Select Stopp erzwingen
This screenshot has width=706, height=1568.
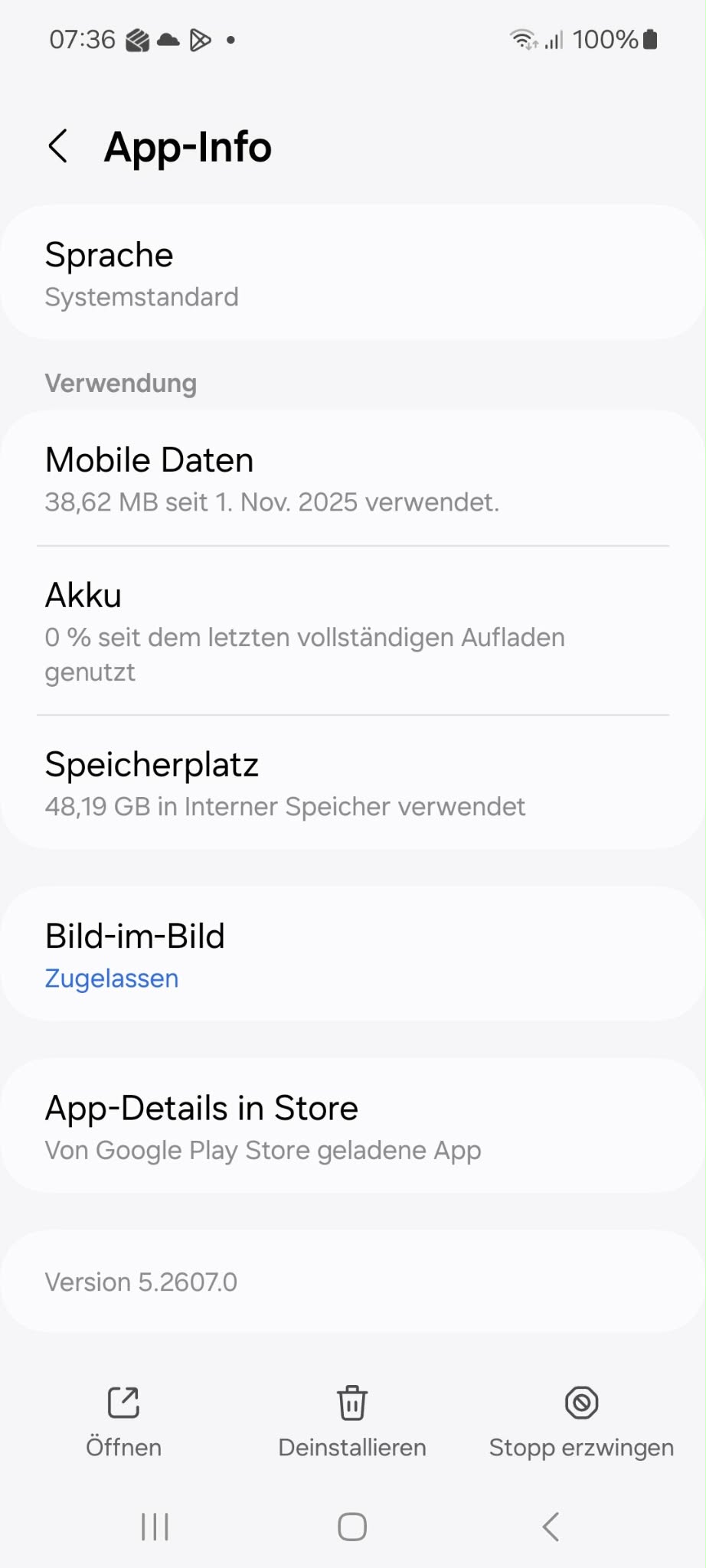pyautogui.click(x=581, y=1421)
